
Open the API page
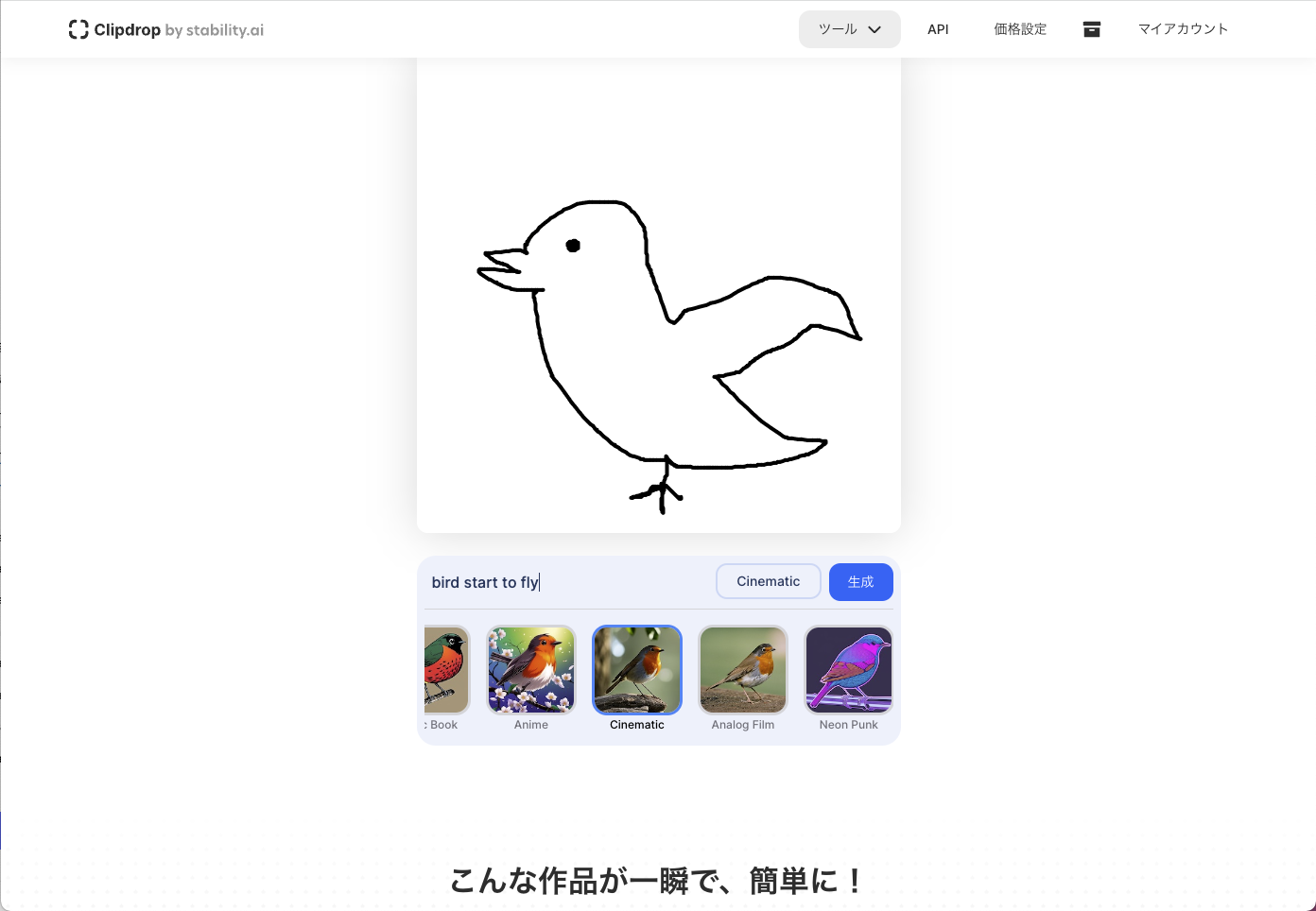pyautogui.click(x=938, y=29)
